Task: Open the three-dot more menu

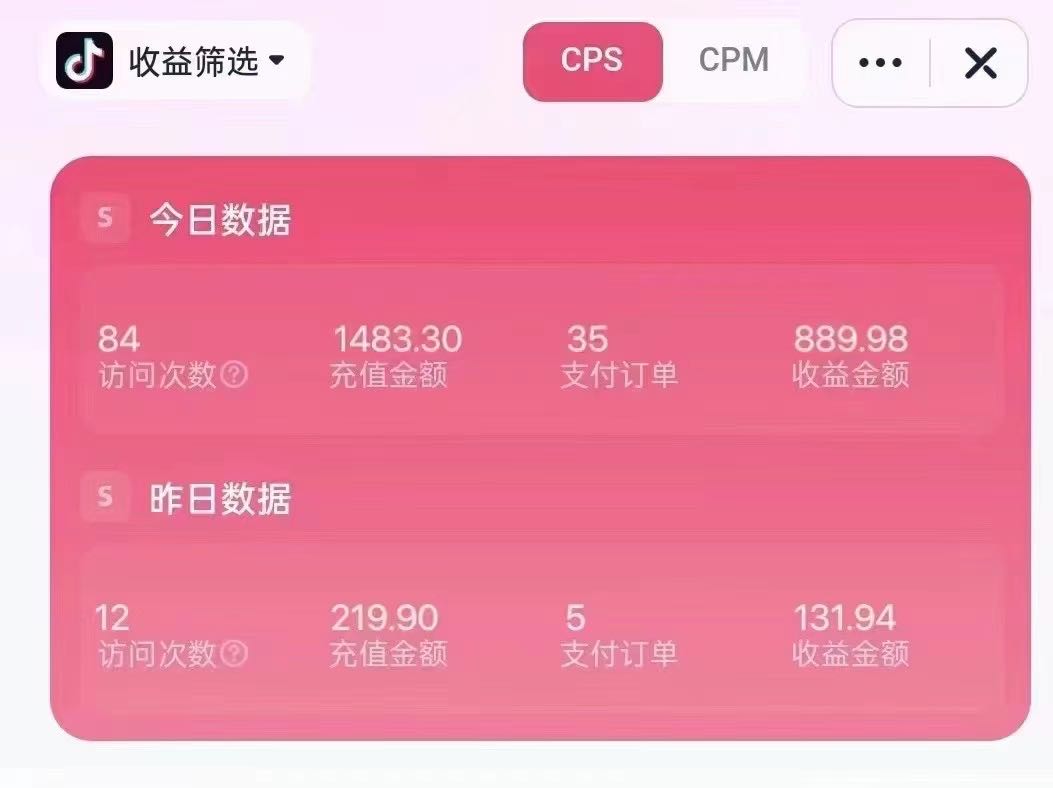Action: pos(880,63)
